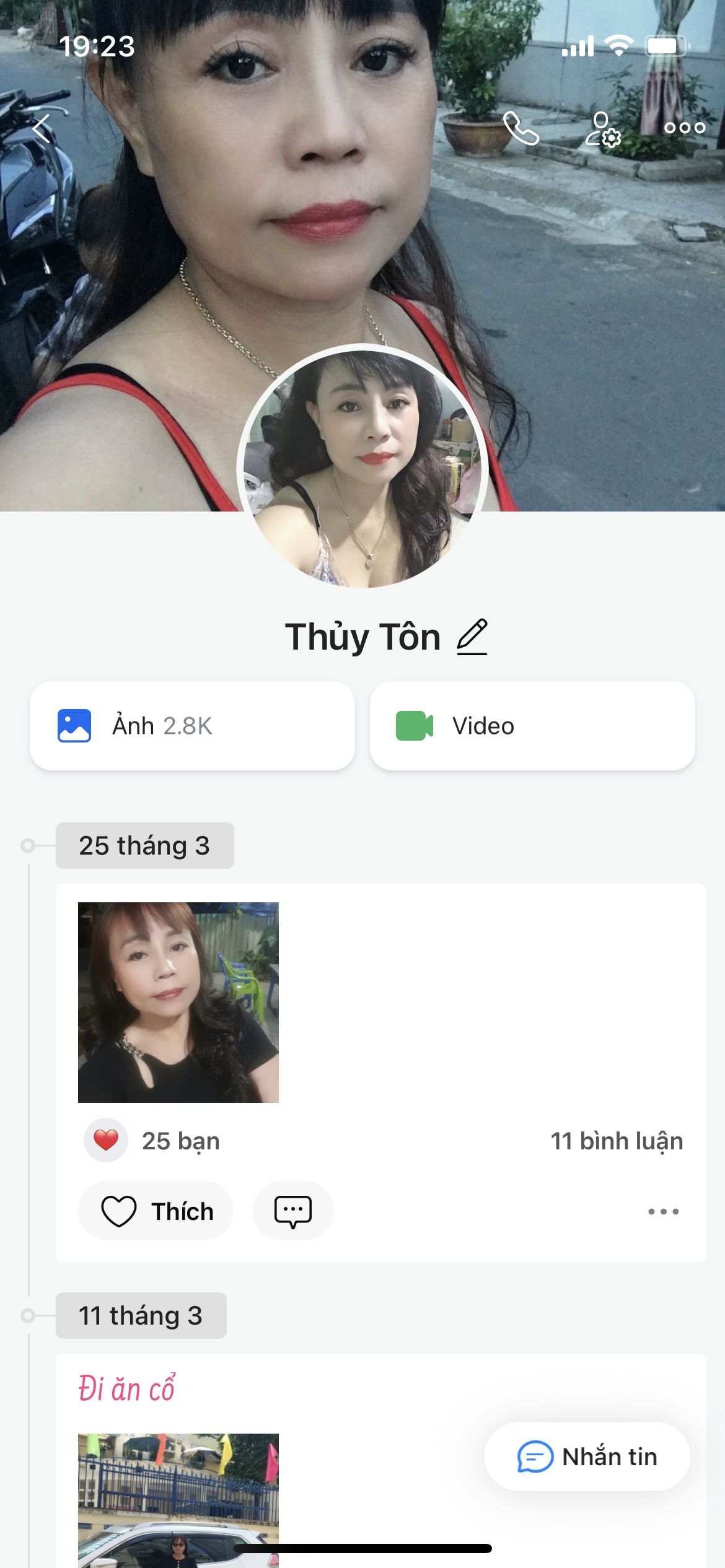Comment on the 25 tháng 3 post
Image resolution: width=725 pixels, height=1568 pixels.
click(x=293, y=1211)
